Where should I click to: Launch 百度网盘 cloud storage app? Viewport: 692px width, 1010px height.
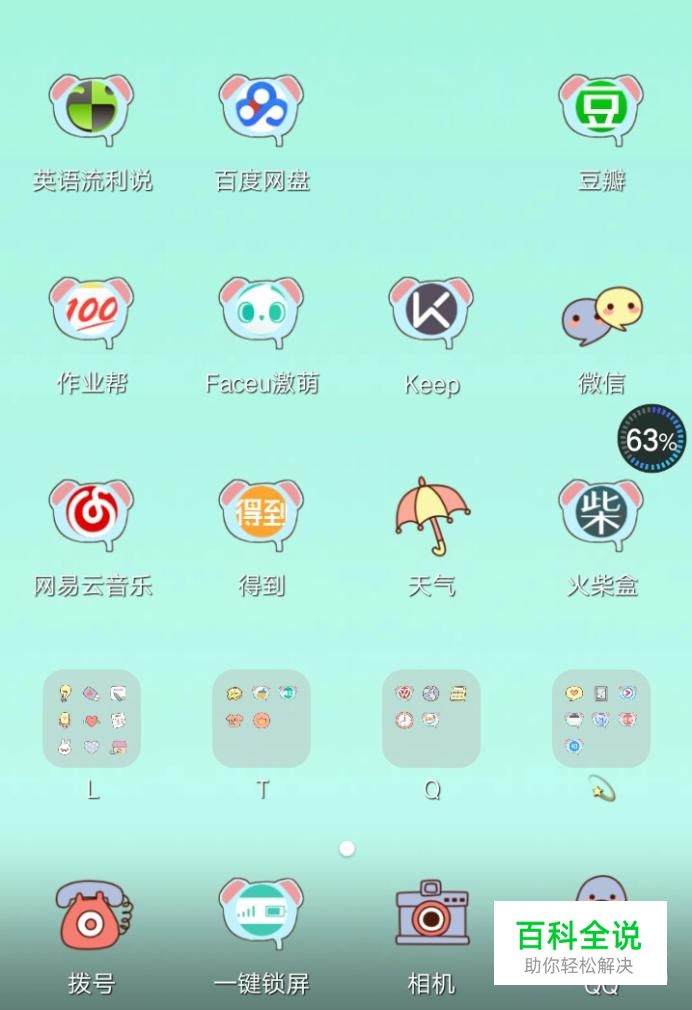[262, 110]
